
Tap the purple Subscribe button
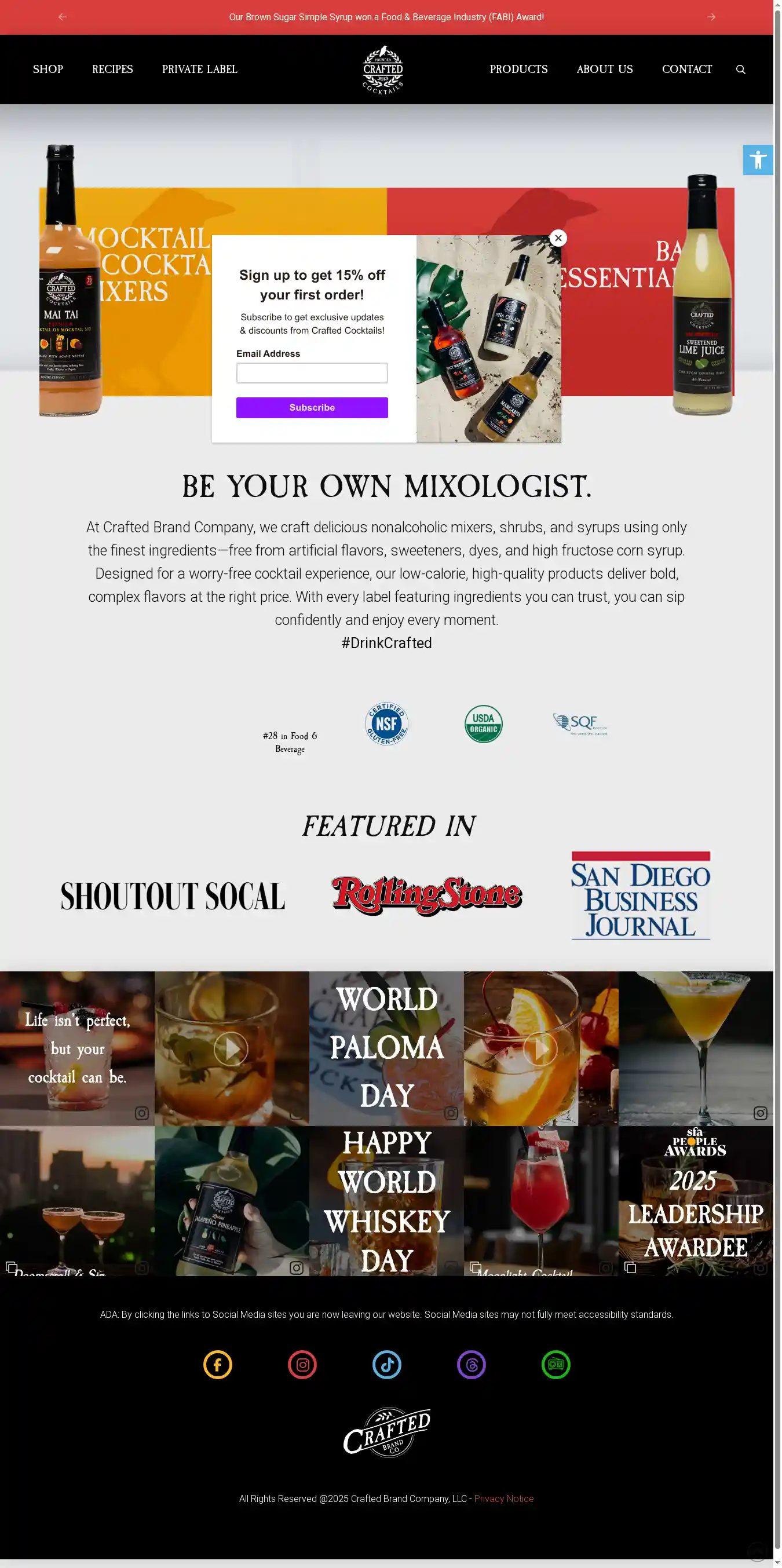point(312,408)
